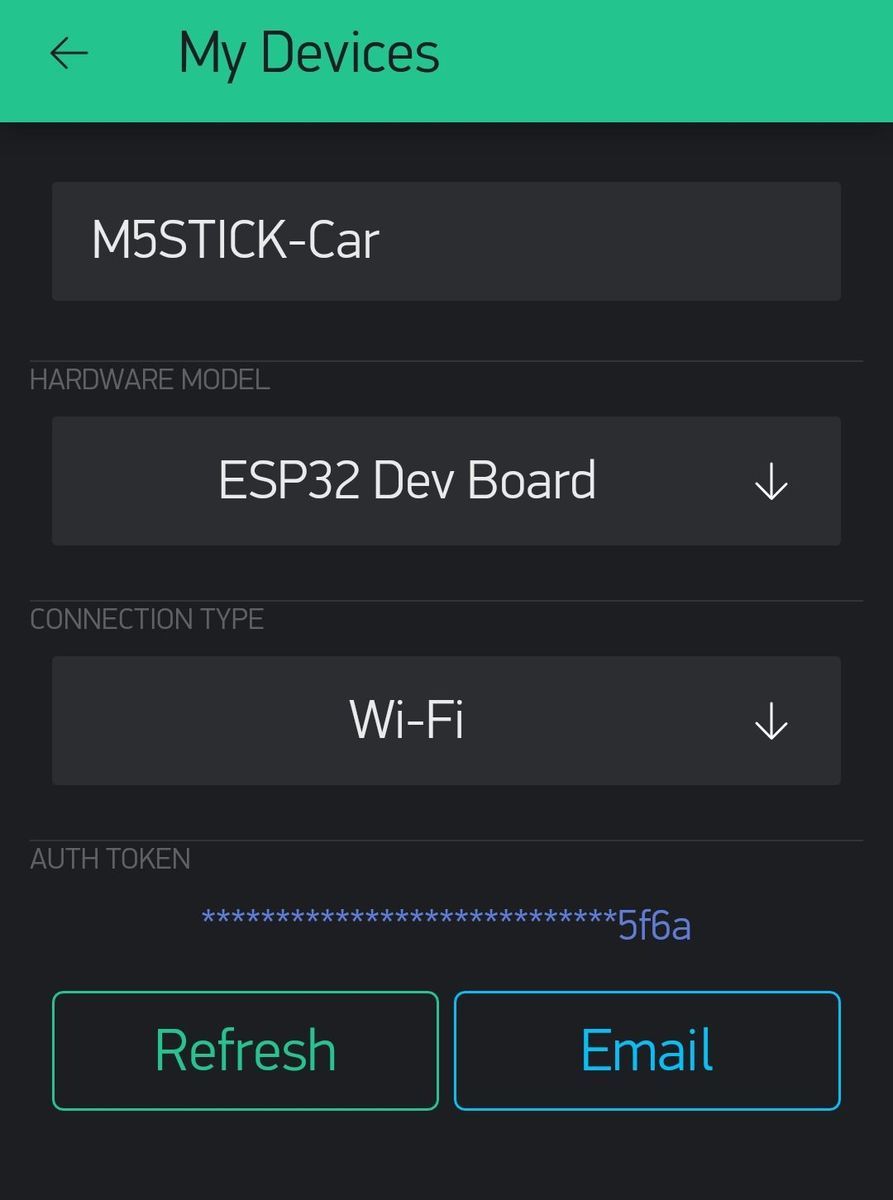Screen dimensions: 893x1200
Task: Go back using the top arrow
Action: [x=68, y=53]
